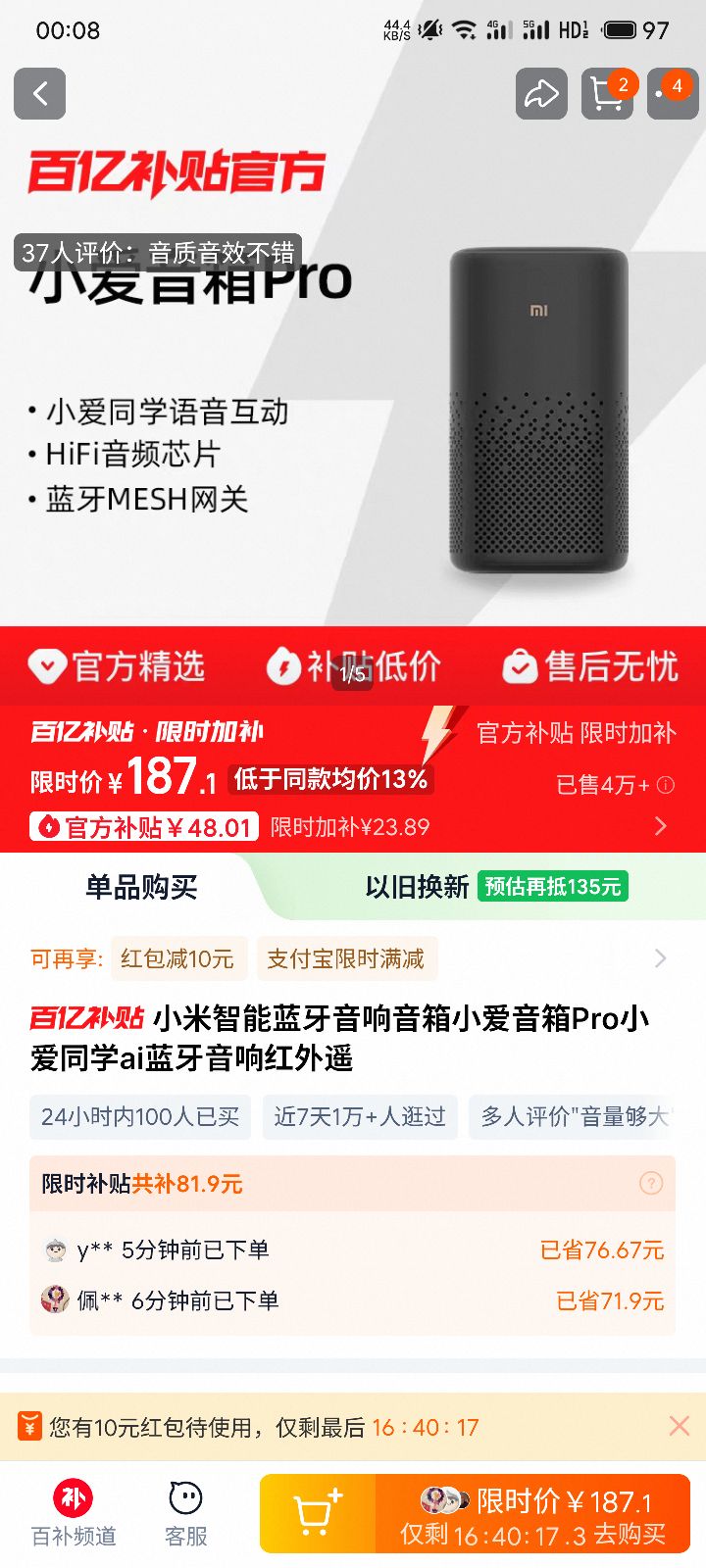
Task: Dismiss the red packet banner with the X
Action: pyautogui.click(x=678, y=1426)
